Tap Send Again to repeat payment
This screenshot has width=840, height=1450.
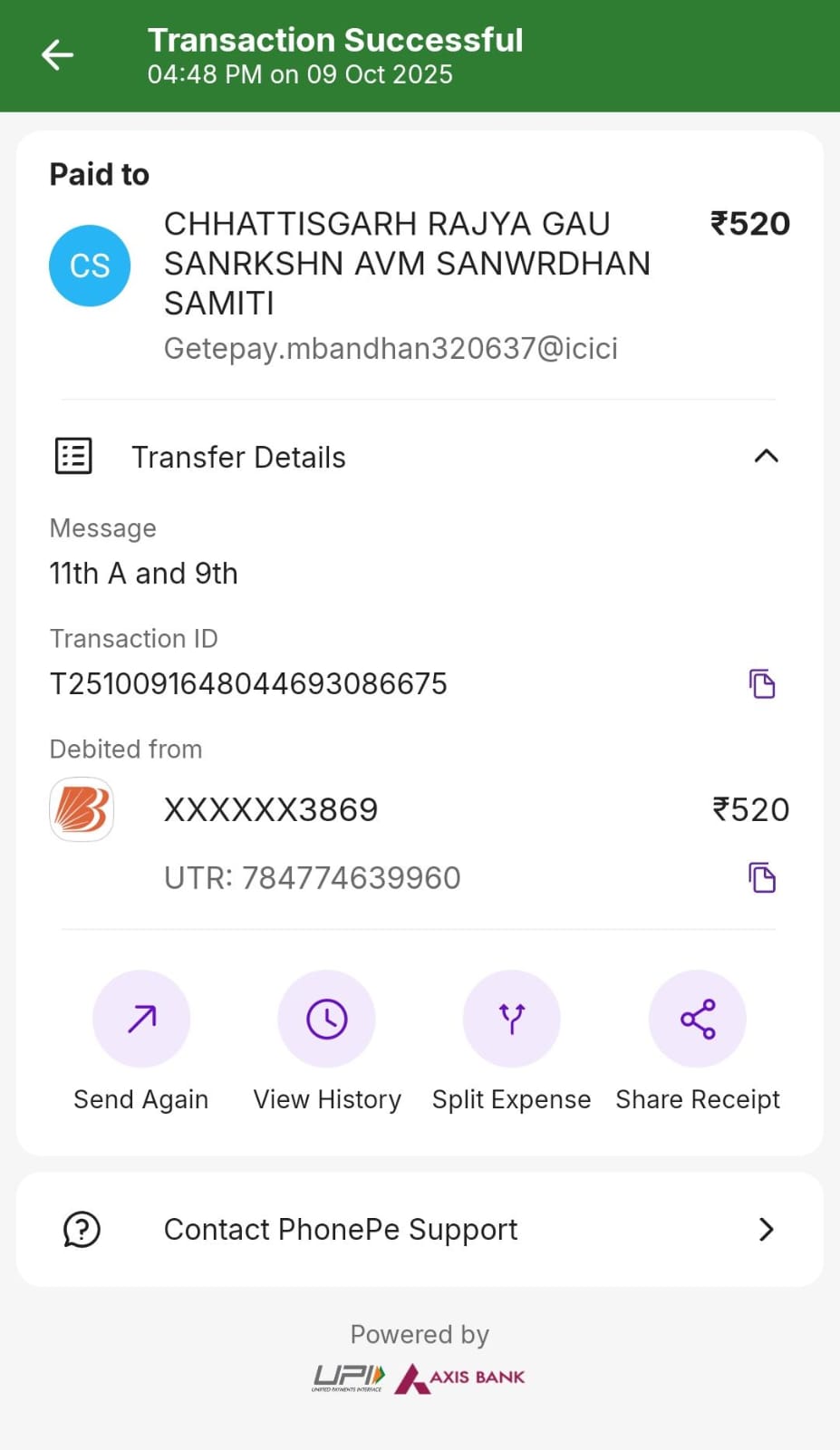[141, 1020]
